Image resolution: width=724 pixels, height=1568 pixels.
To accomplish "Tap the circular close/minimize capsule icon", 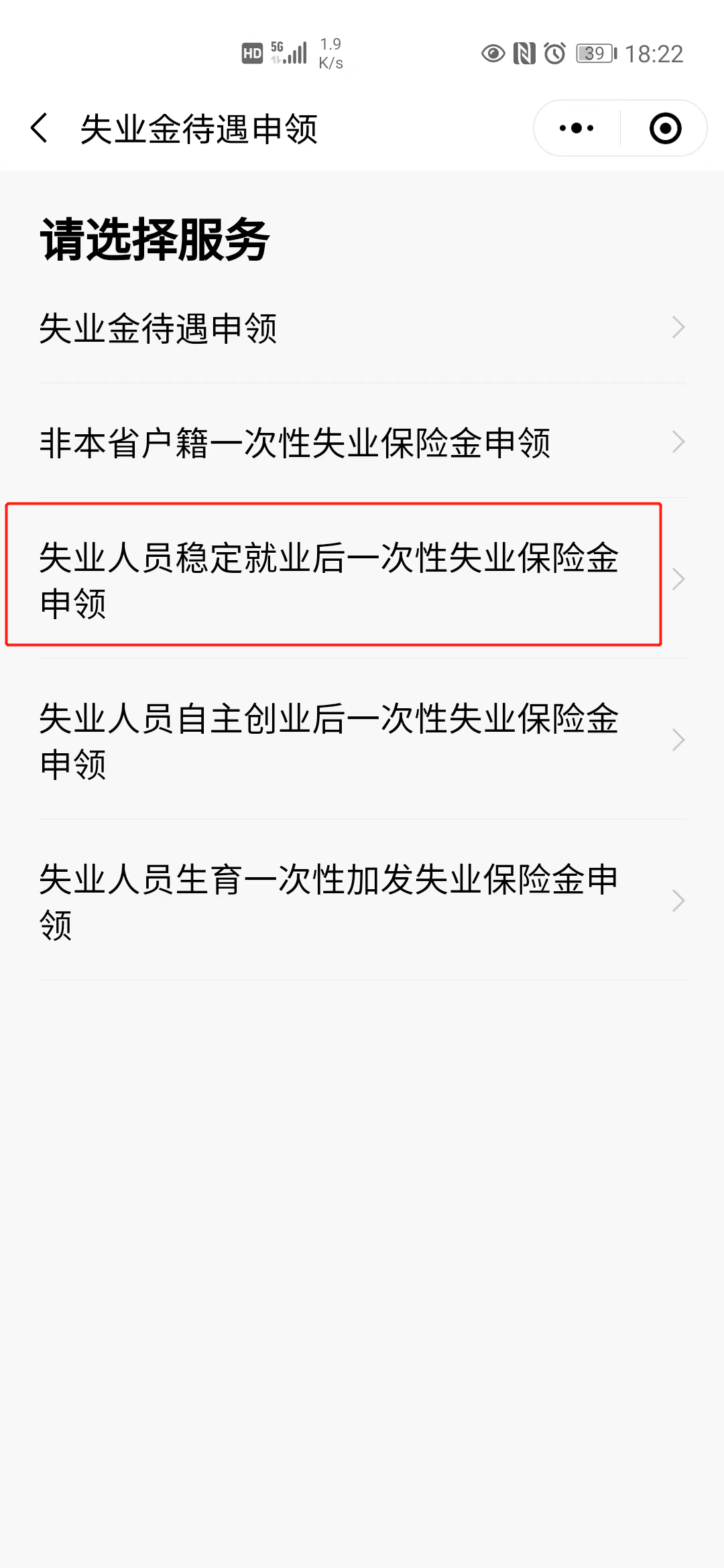I will [664, 127].
